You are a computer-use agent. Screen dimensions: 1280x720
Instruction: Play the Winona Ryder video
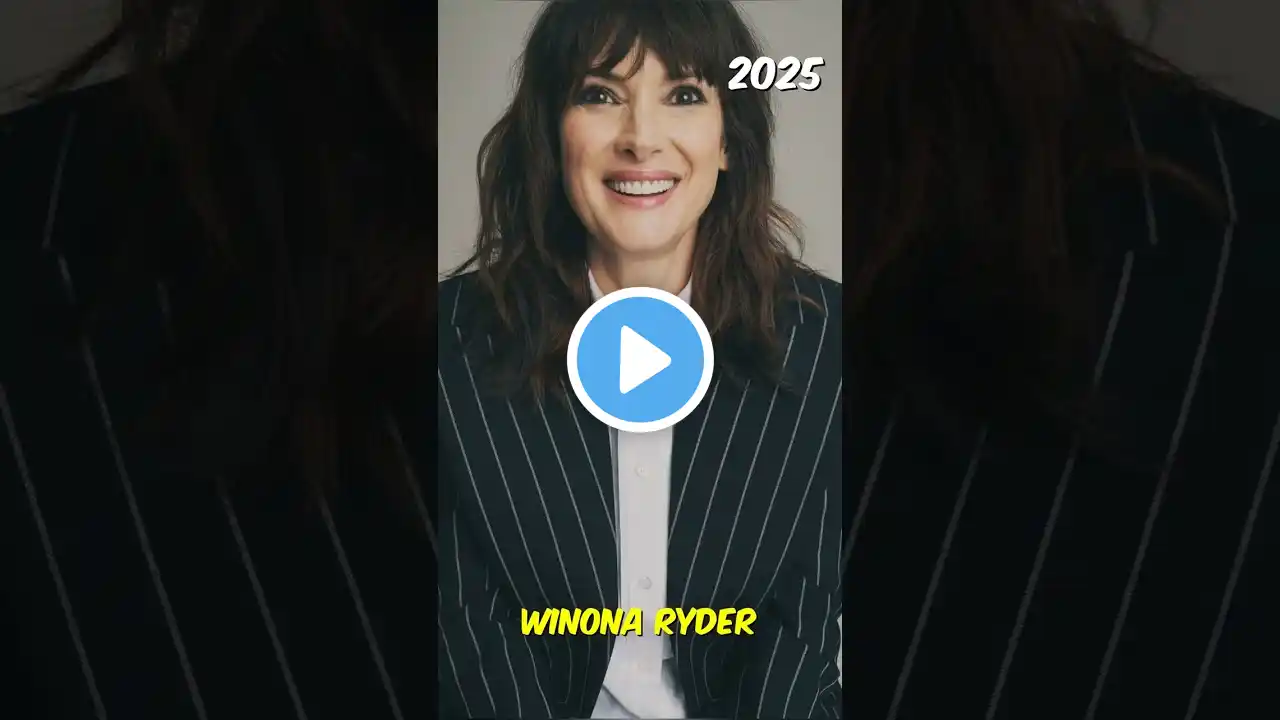[640, 360]
